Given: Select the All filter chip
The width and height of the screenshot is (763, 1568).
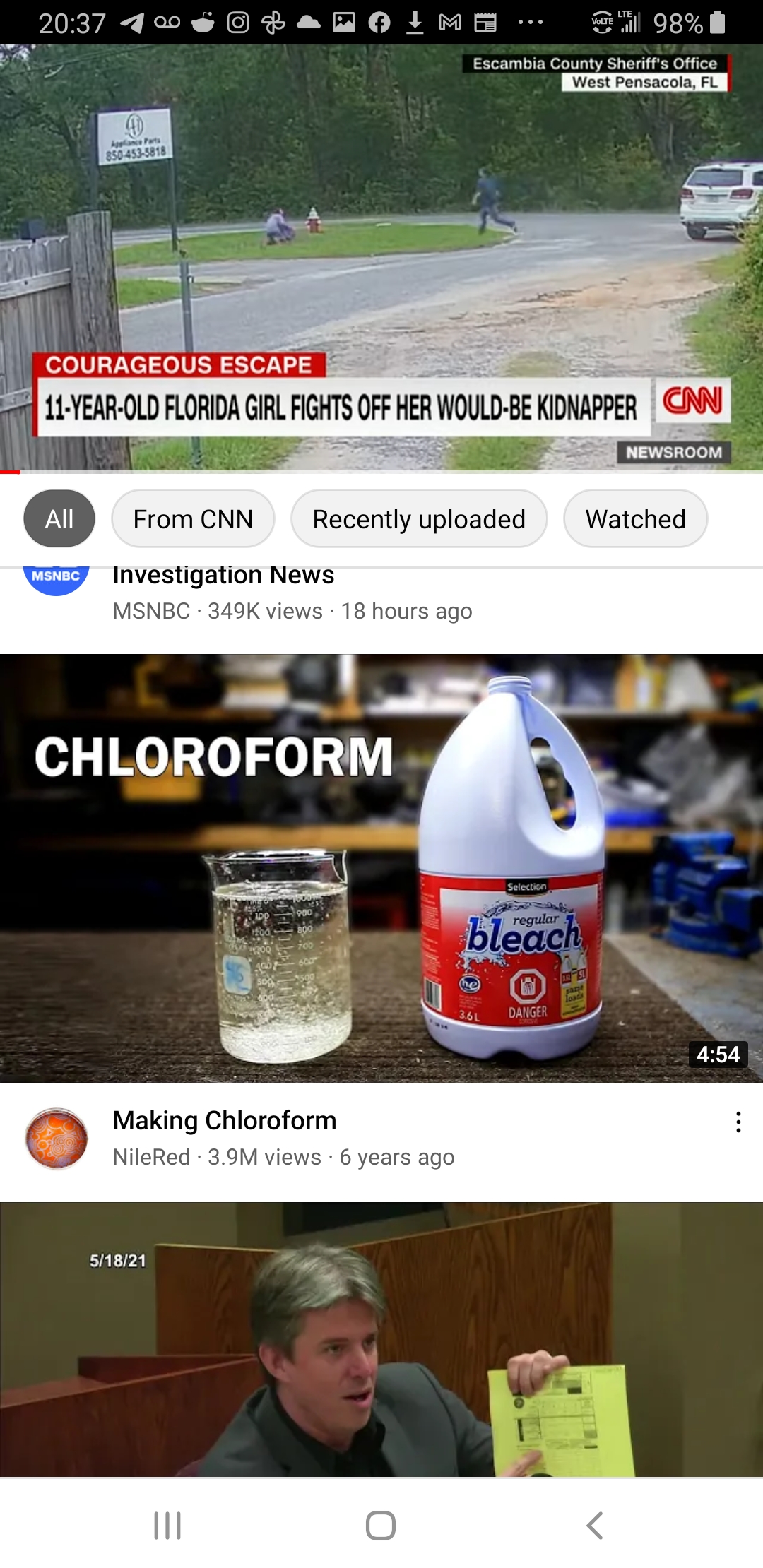Looking at the screenshot, I should [59, 518].
